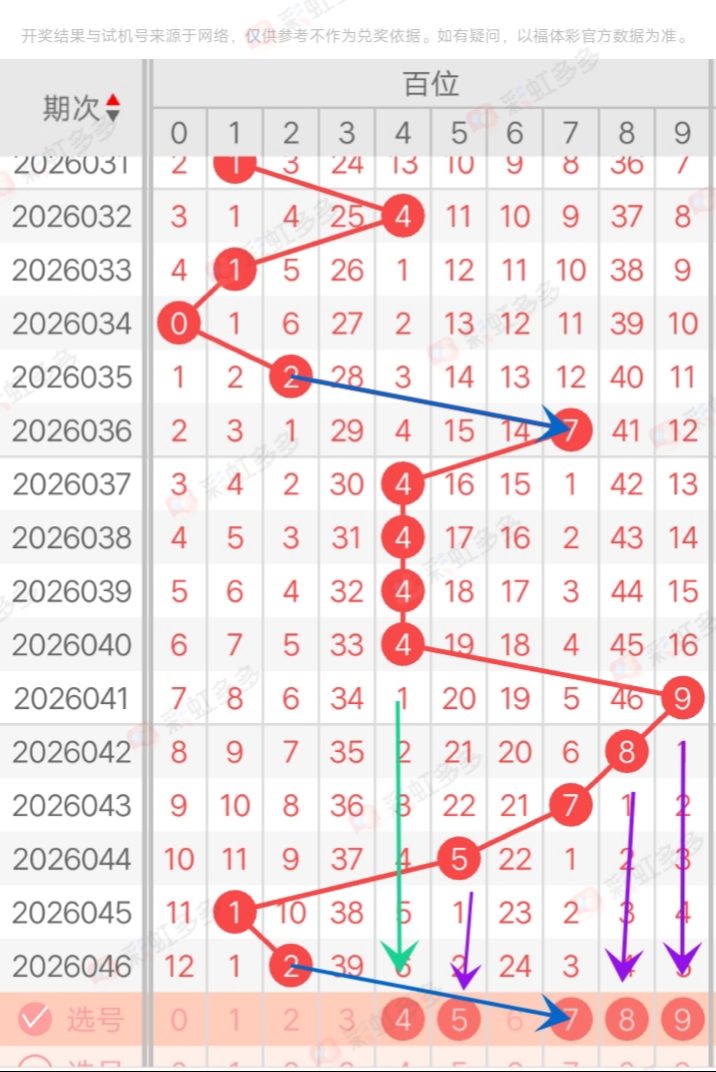Image resolution: width=716 pixels, height=1072 pixels.
Task: Select number 0 in the 选号 row
Action: 179,1020
